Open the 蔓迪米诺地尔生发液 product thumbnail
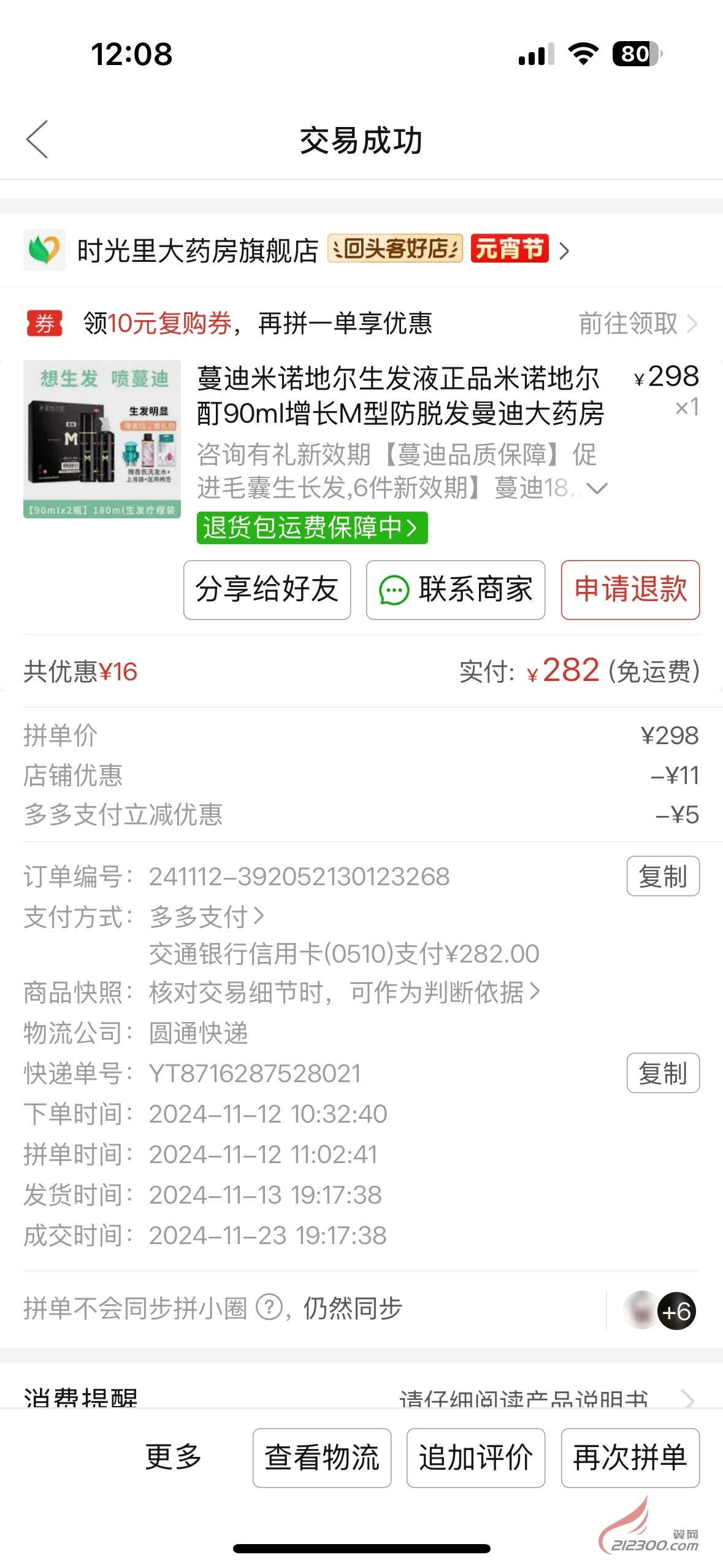This screenshot has width=723, height=1568. coord(102,439)
